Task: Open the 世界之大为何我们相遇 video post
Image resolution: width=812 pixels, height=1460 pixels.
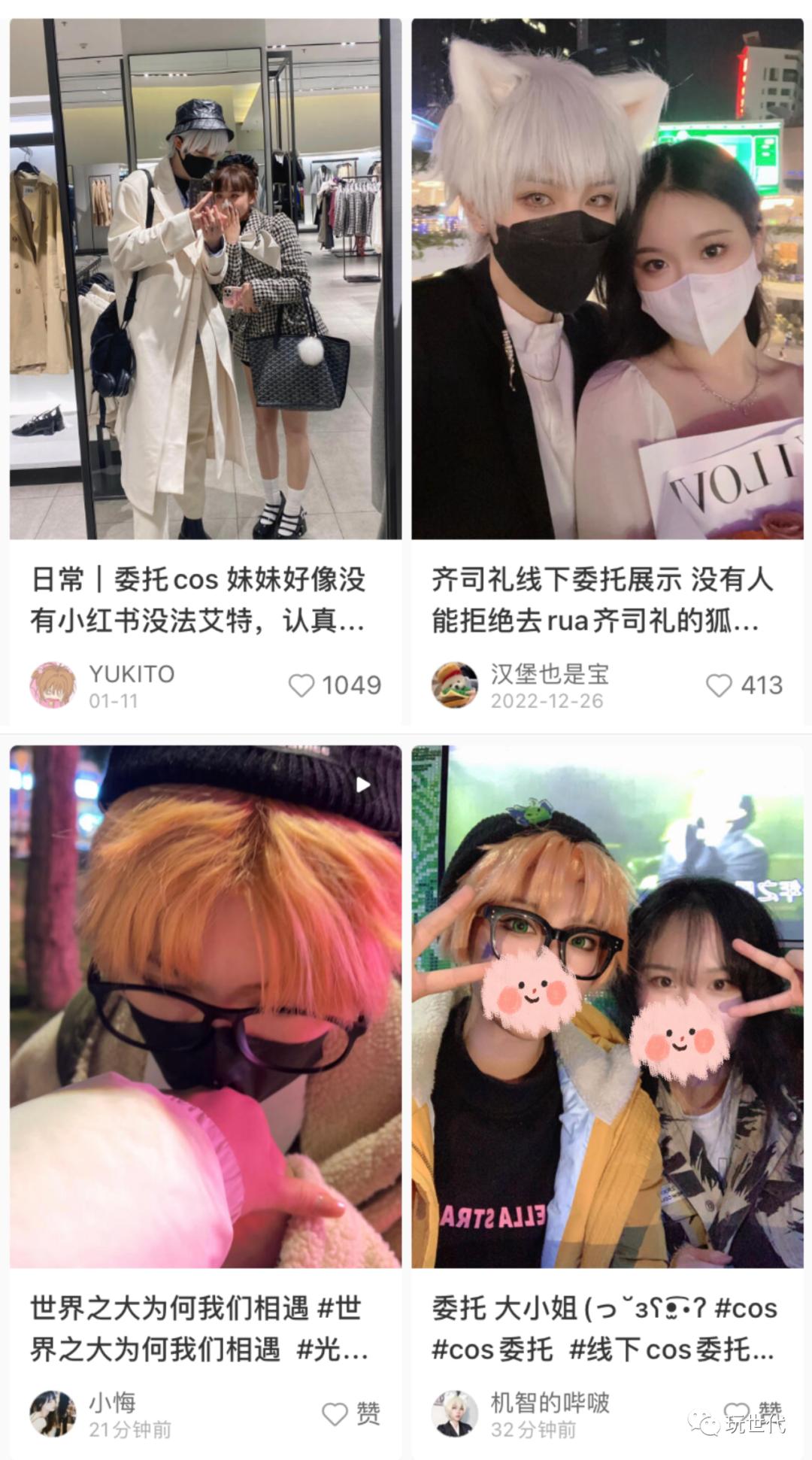Action: [205, 1006]
